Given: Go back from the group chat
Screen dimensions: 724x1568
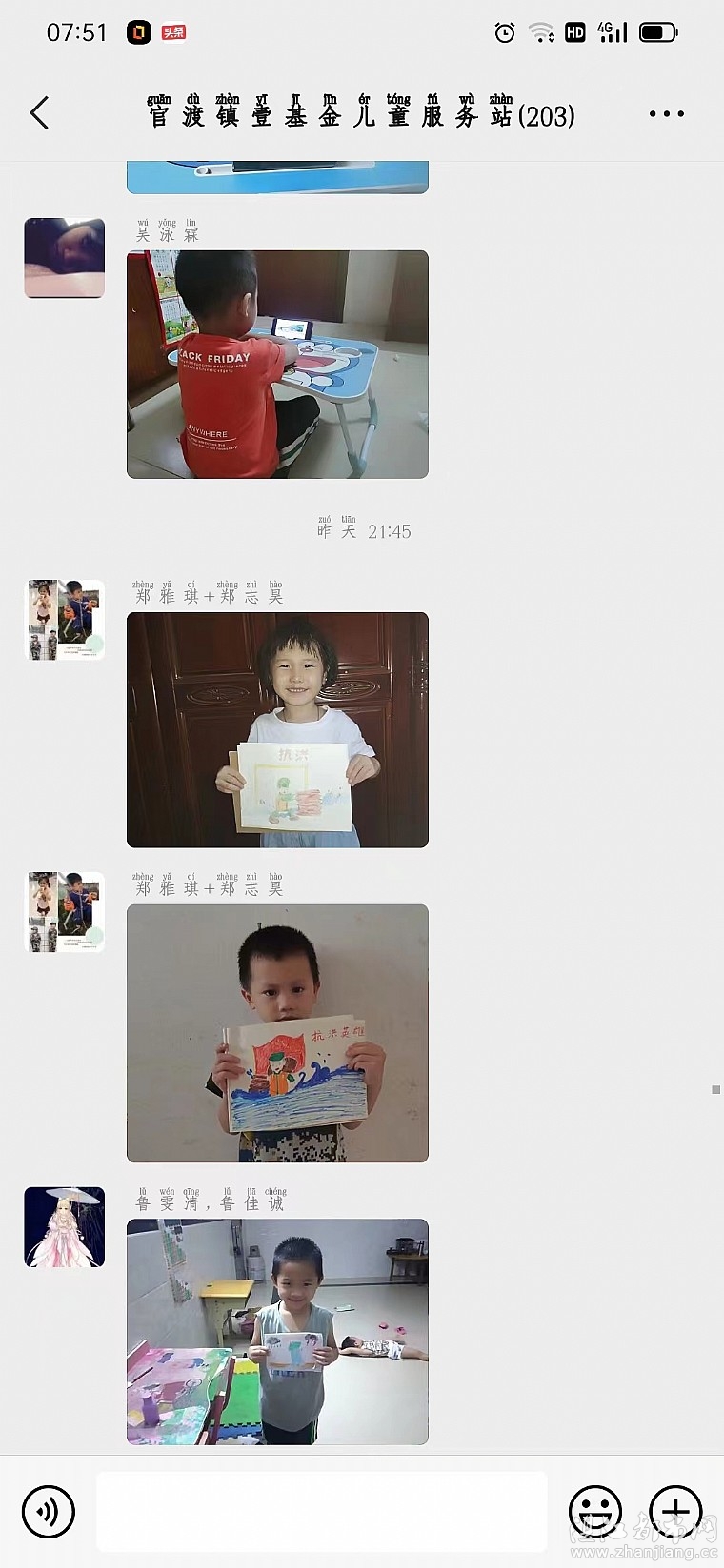Looking at the screenshot, I should (x=40, y=113).
